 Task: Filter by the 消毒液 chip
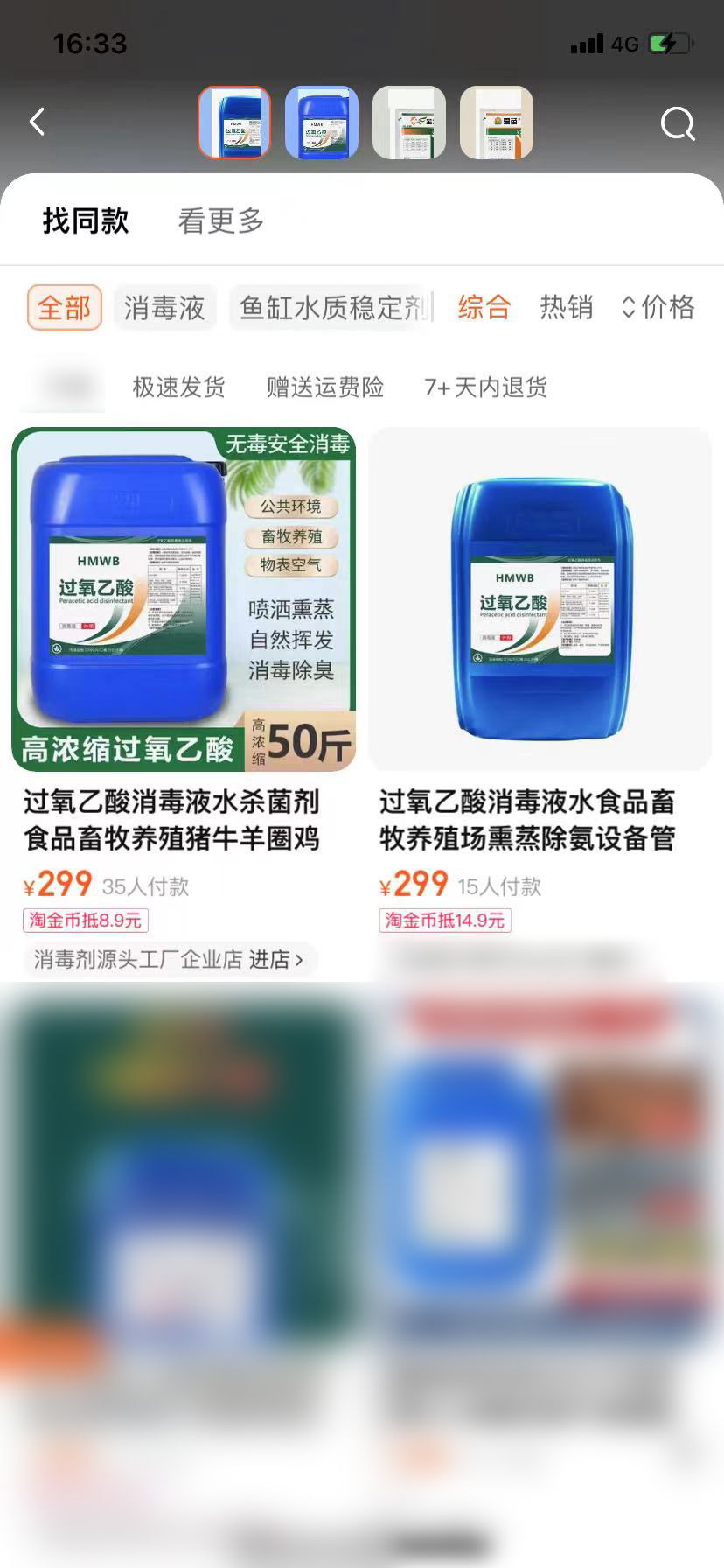(164, 308)
